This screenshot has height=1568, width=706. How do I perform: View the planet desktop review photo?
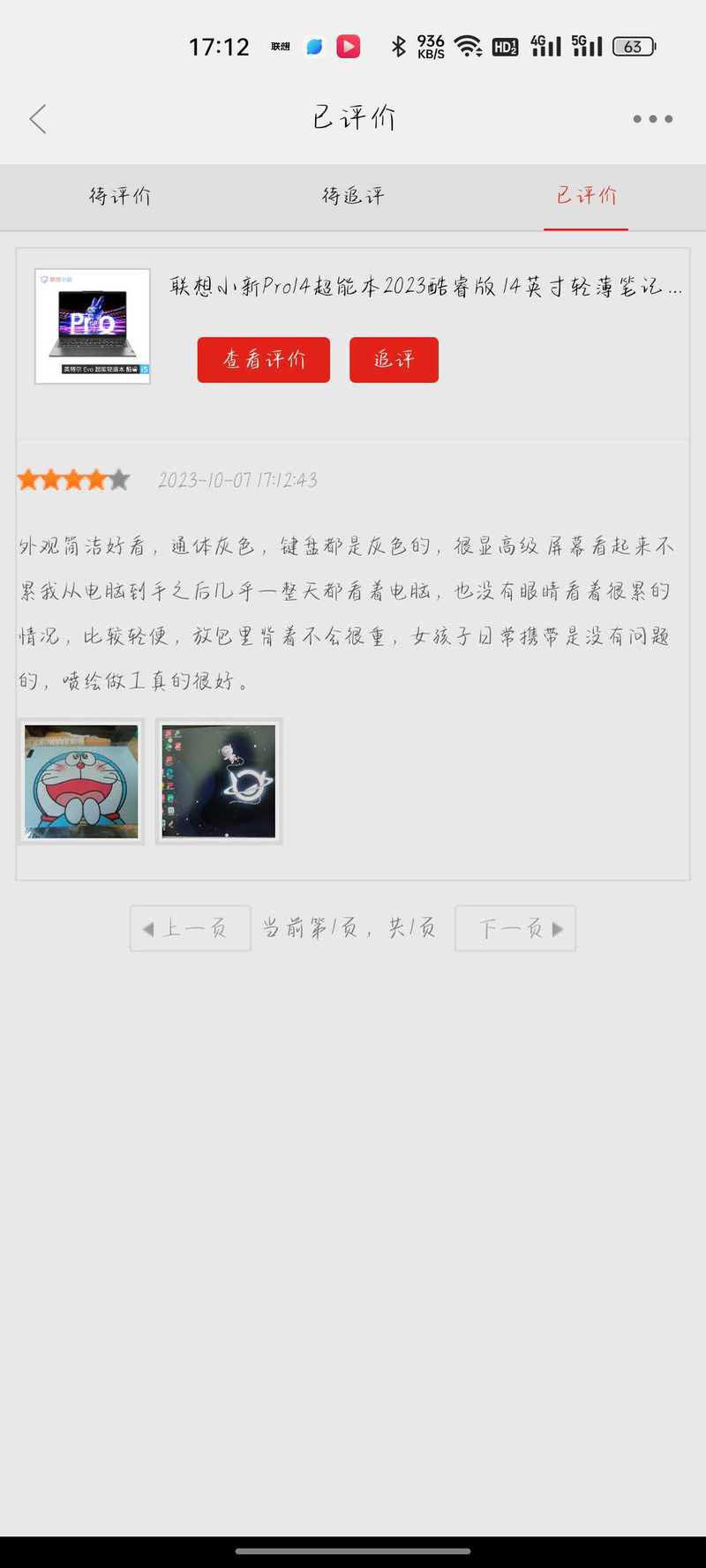pyautogui.click(x=219, y=782)
